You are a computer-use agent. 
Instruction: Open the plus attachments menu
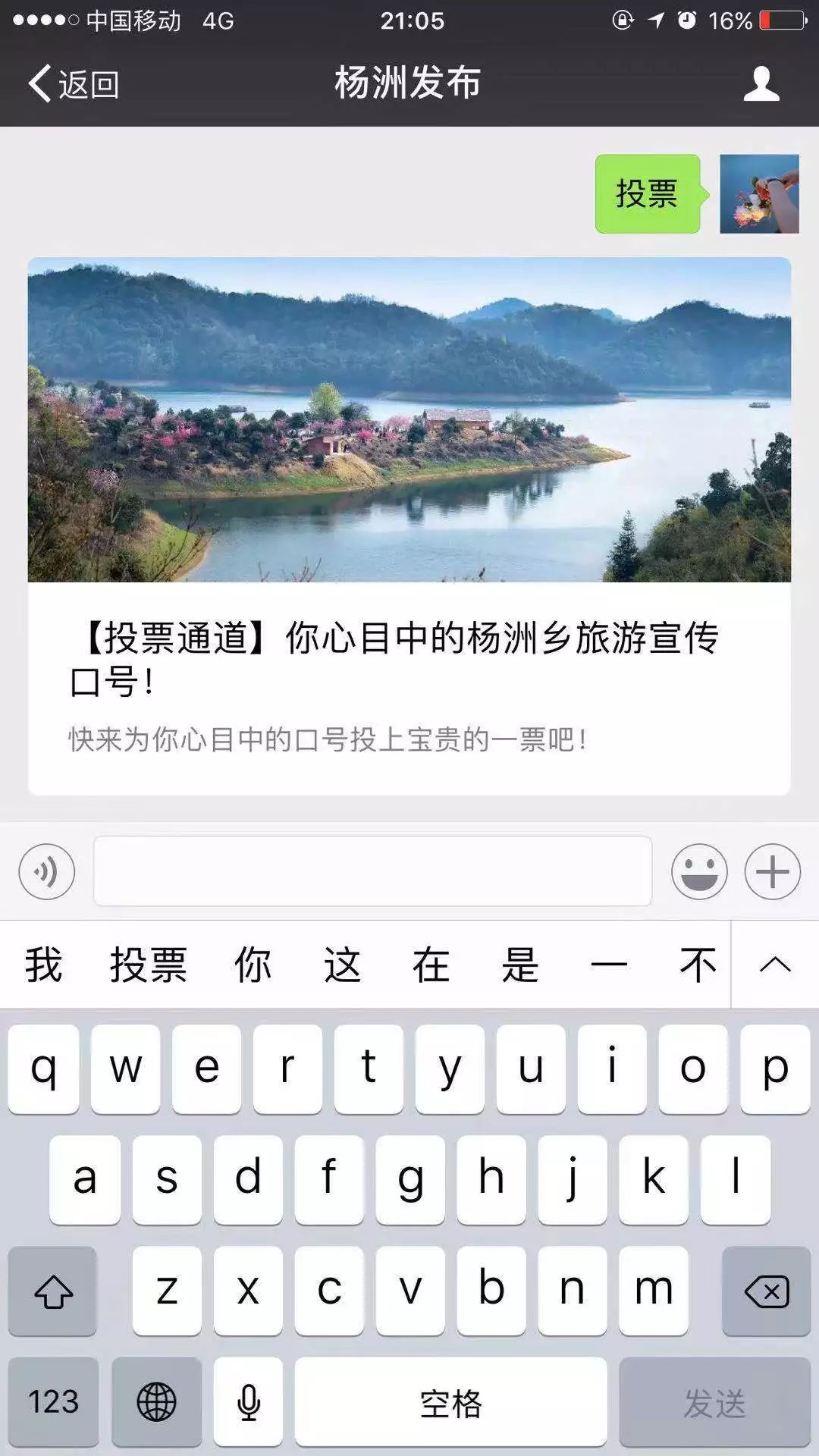pos(772,871)
